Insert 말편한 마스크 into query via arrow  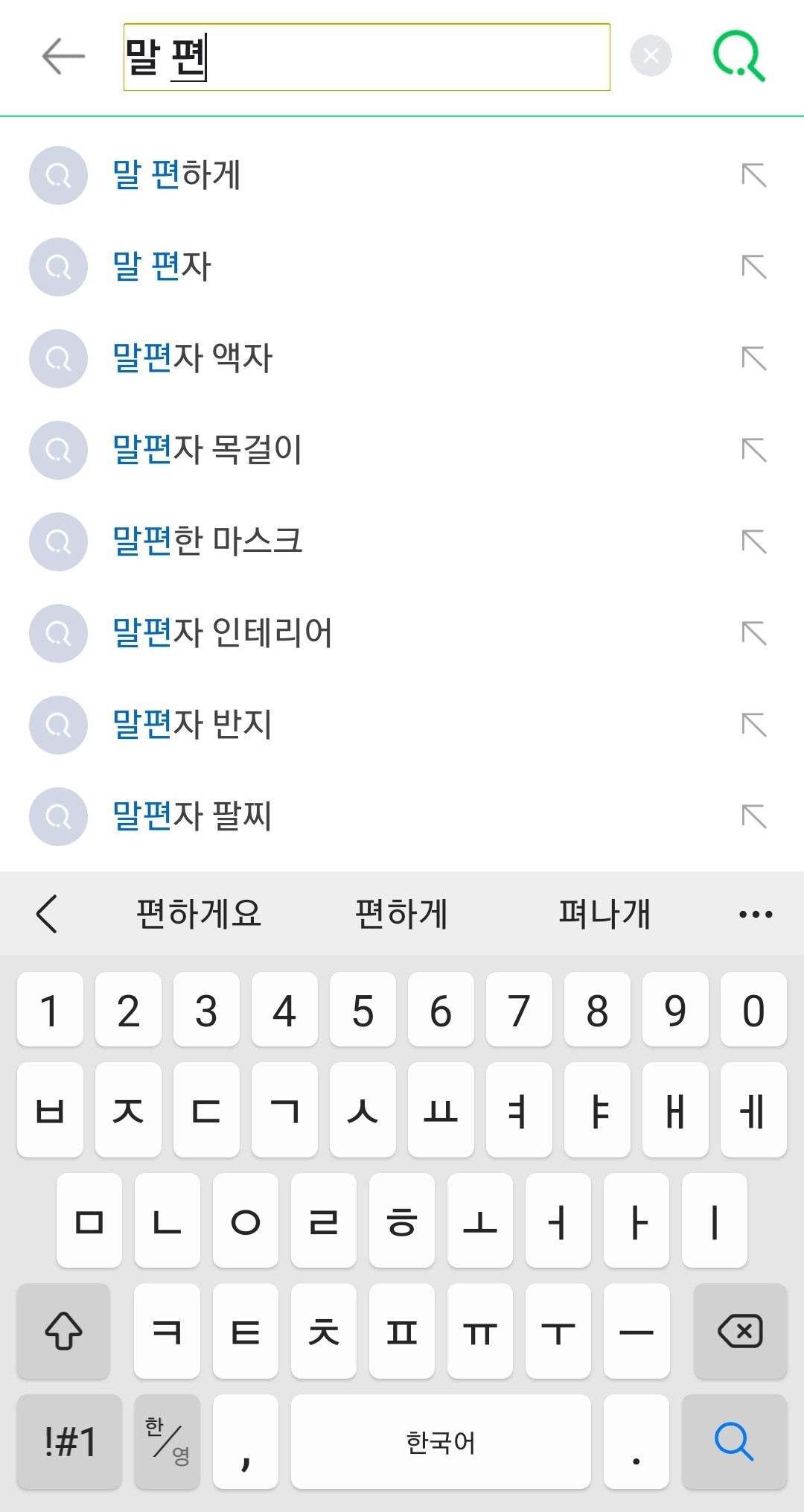[753, 541]
